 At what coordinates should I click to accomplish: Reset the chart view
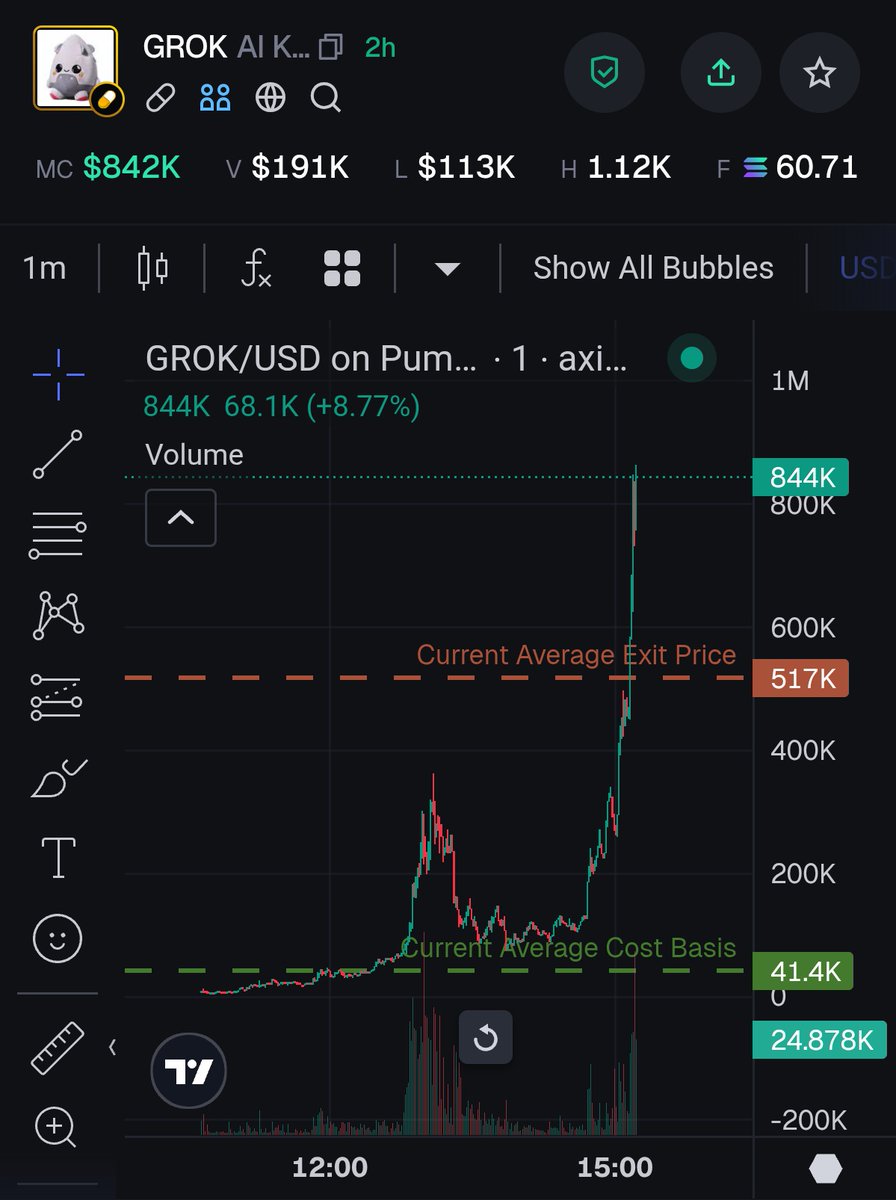(485, 1038)
